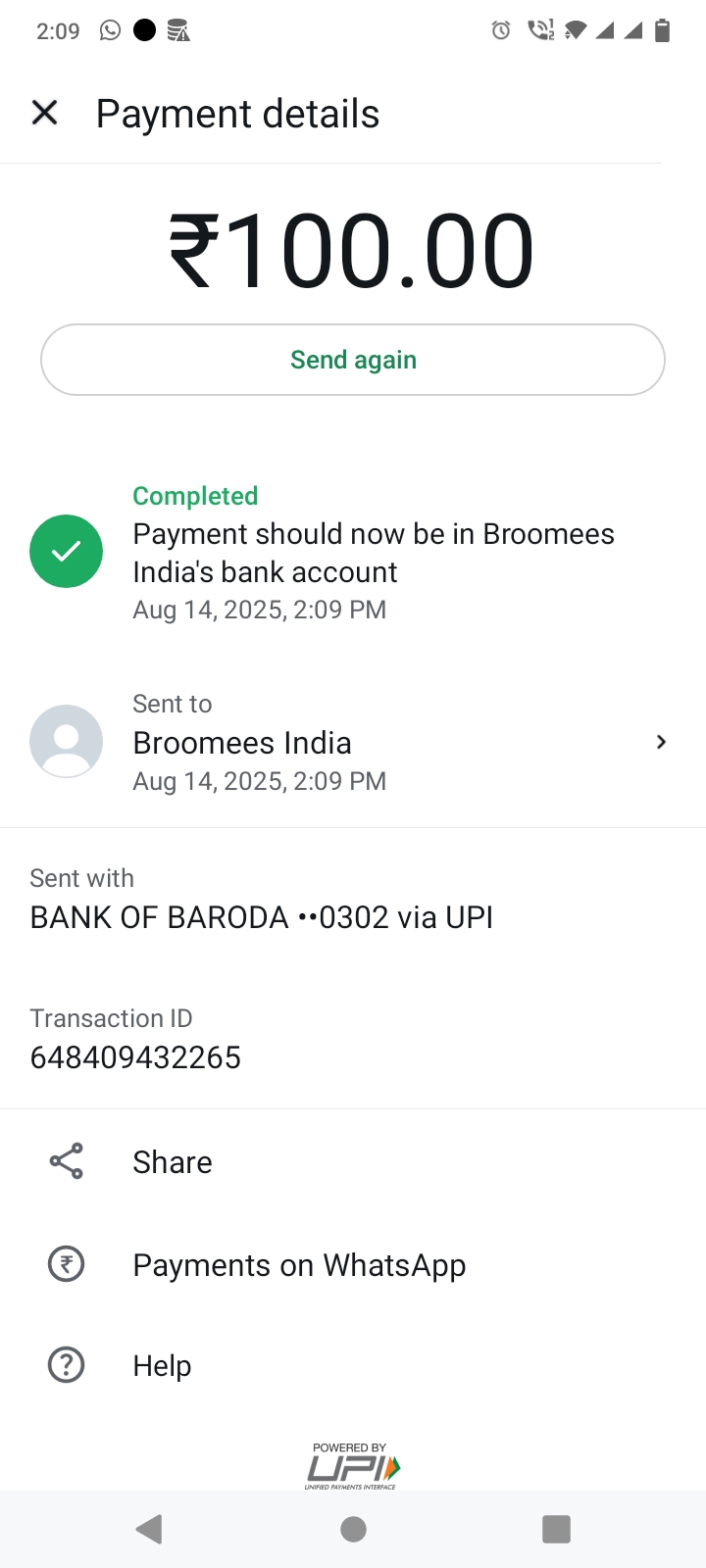Open the recent apps overview
The image size is (706, 1568).
click(556, 1529)
